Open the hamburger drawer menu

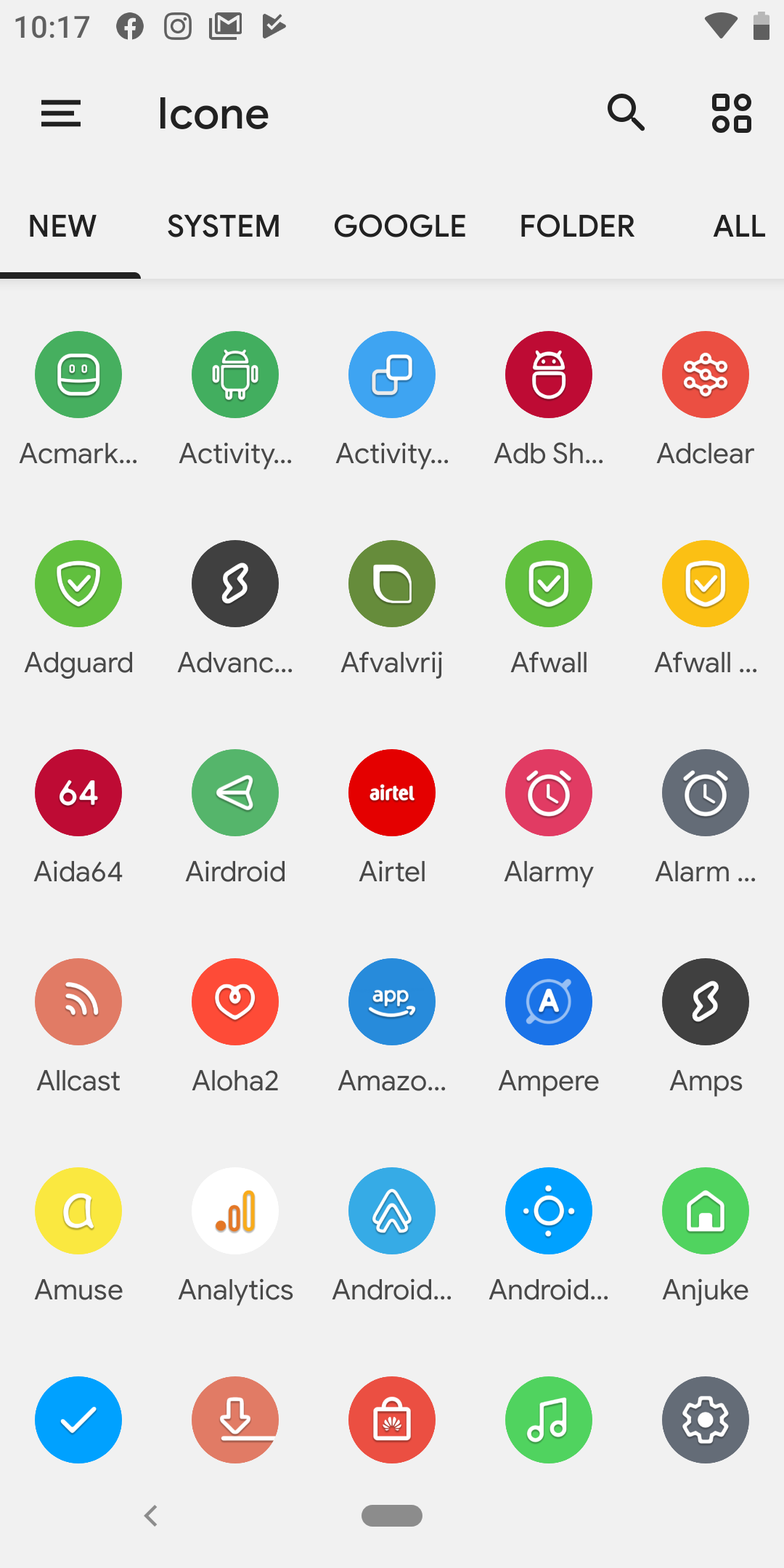(x=61, y=113)
